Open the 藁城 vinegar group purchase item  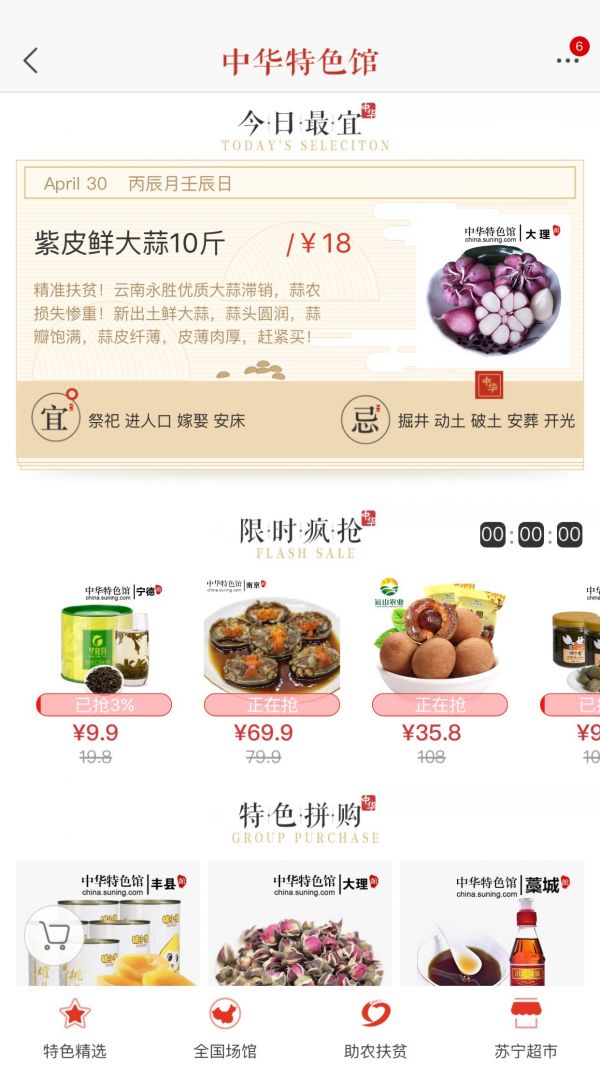[491, 925]
